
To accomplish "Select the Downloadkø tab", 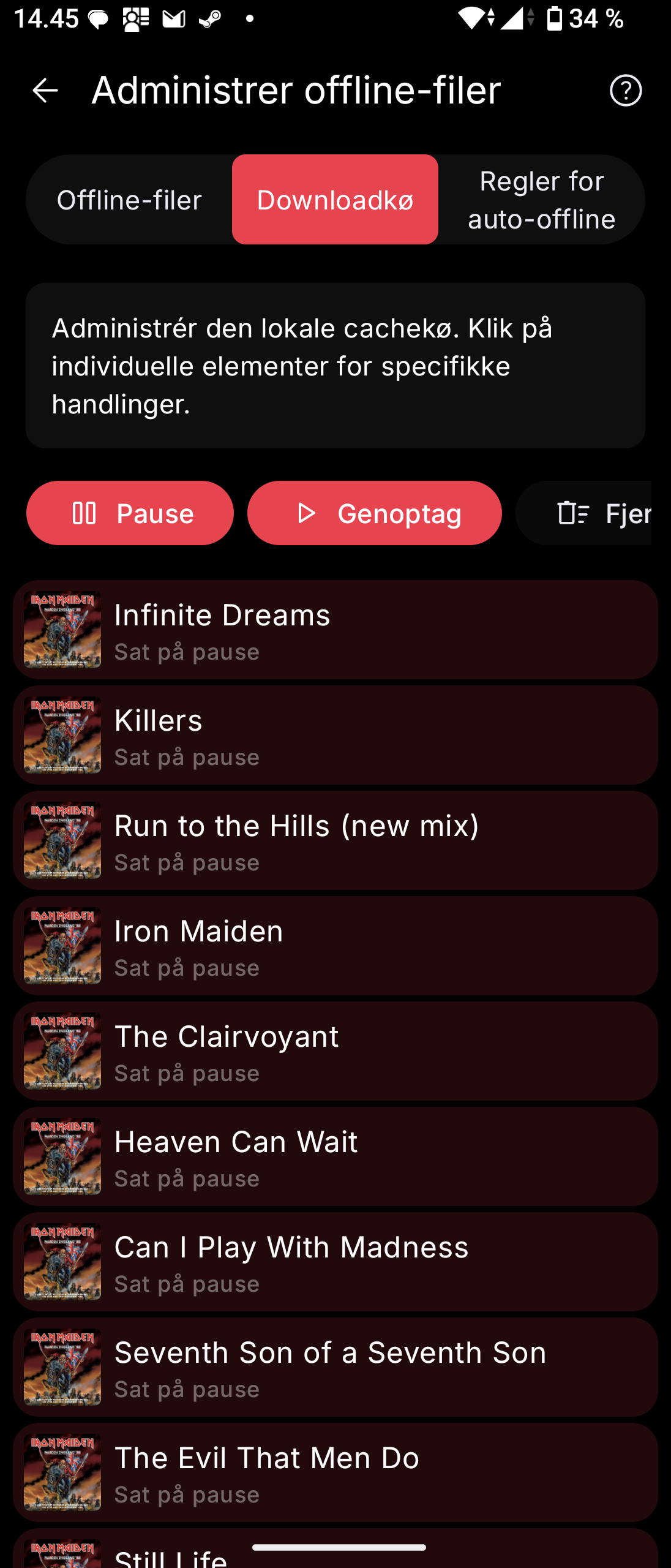I will (335, 200).
